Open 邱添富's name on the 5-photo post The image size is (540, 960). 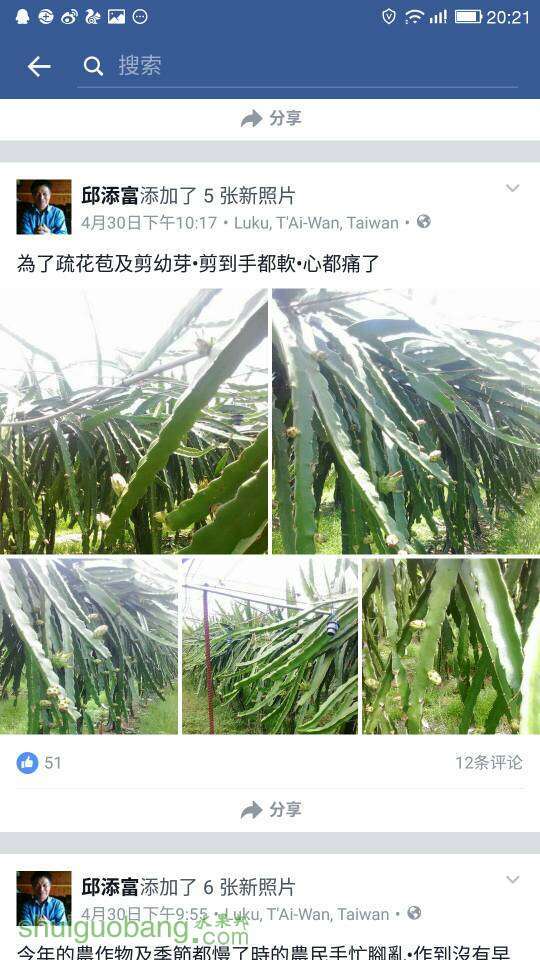tap(110, 196)
